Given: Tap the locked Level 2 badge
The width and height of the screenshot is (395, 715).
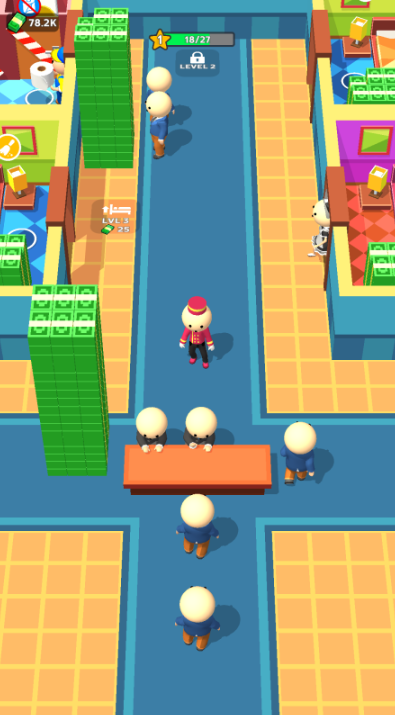Looking at the screenshot, I should click(197, 62).
